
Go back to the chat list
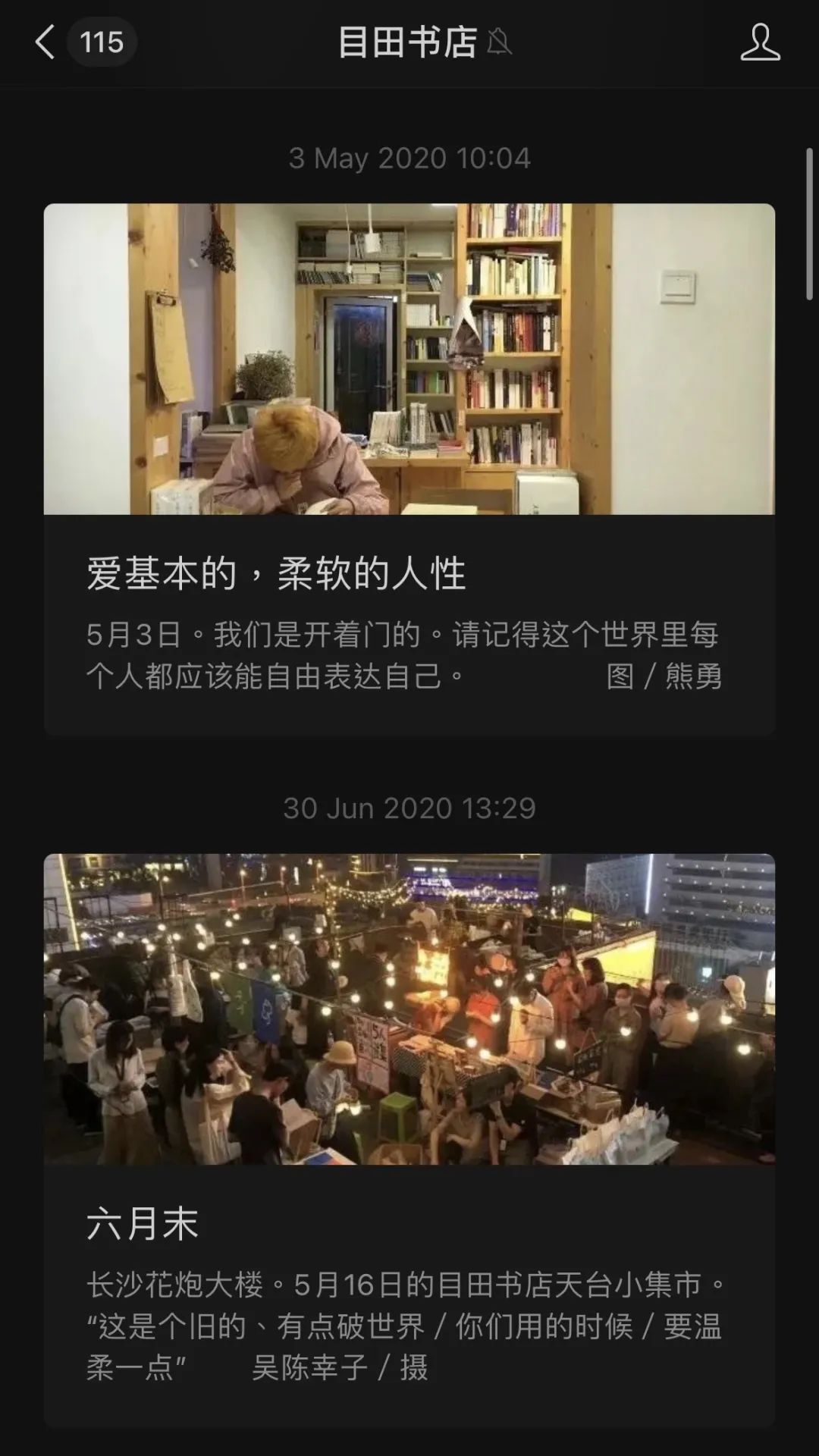coord(45,42)
